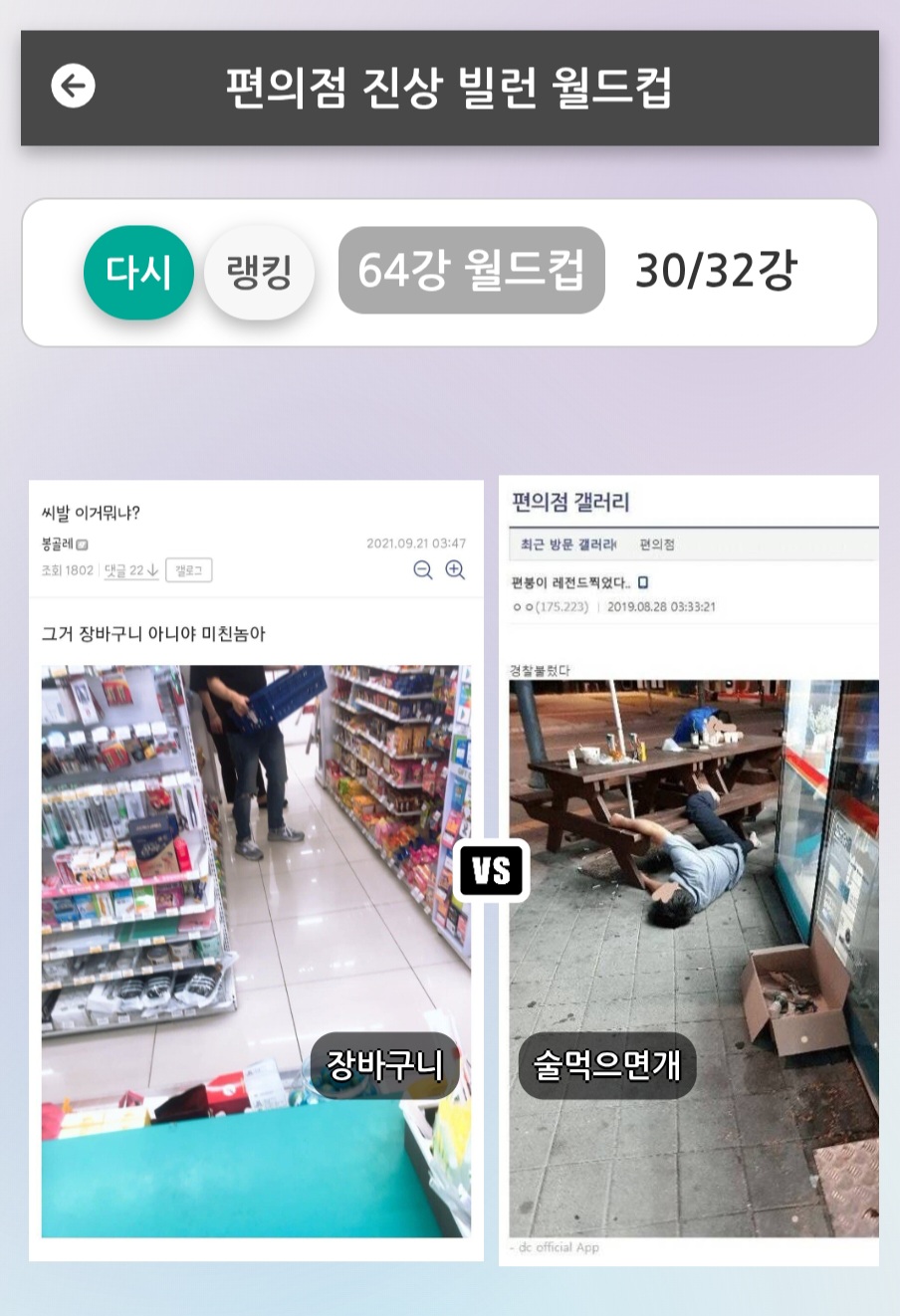The height and width of the screenshot is (1316, 900).
Task: Restart the tournament with 다시 button
Action: click(138, 272)
